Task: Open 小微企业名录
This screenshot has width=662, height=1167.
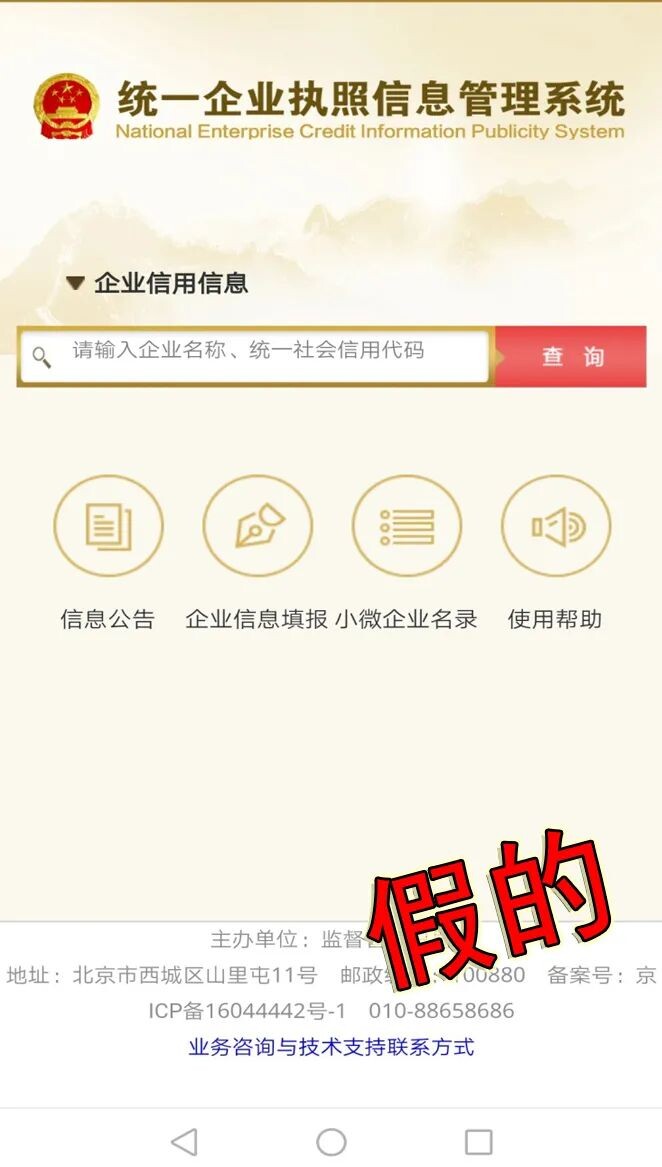Action: click(406, 528)
